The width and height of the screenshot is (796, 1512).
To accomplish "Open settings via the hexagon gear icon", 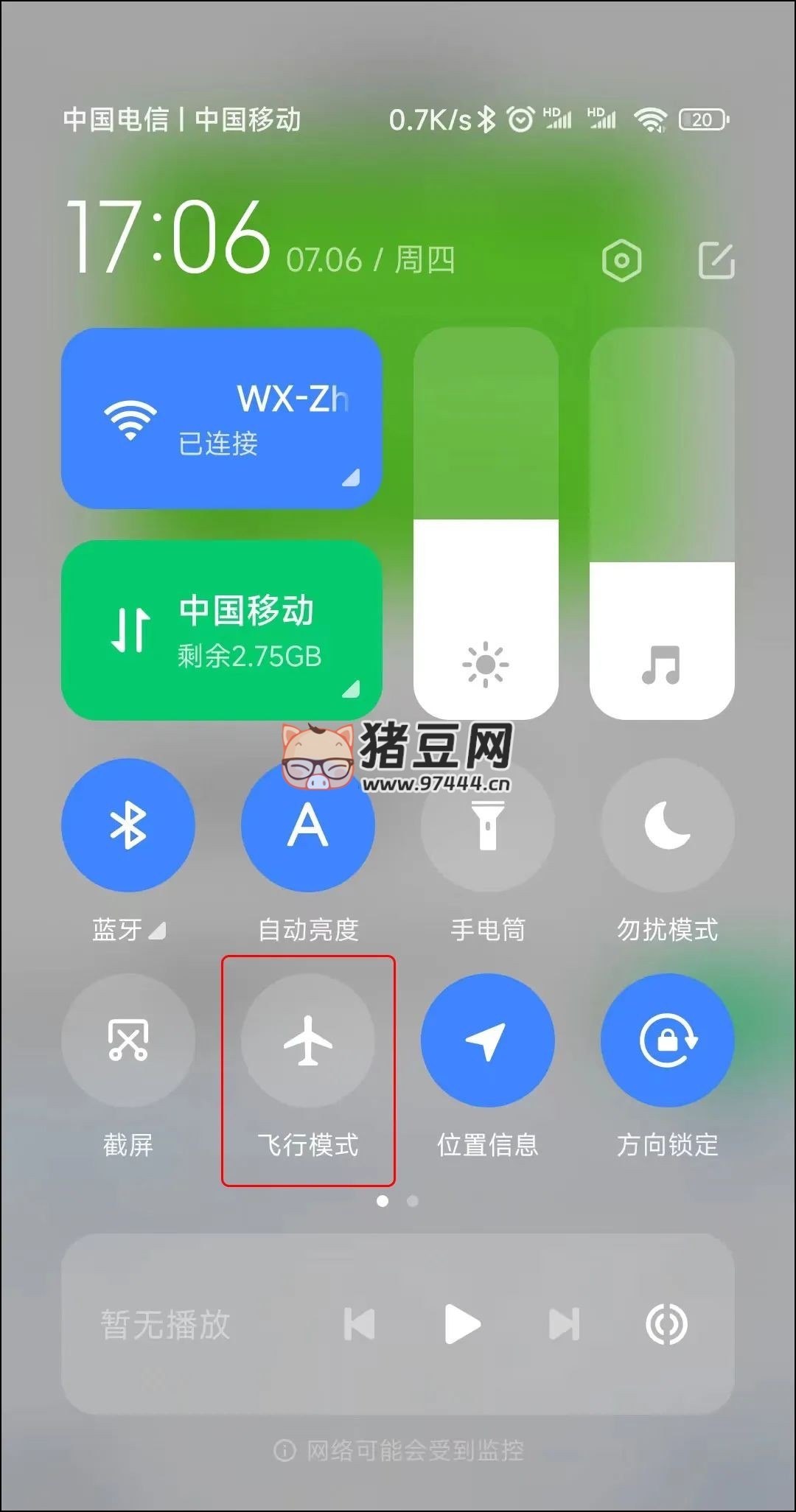I will [x=621, y=260].
